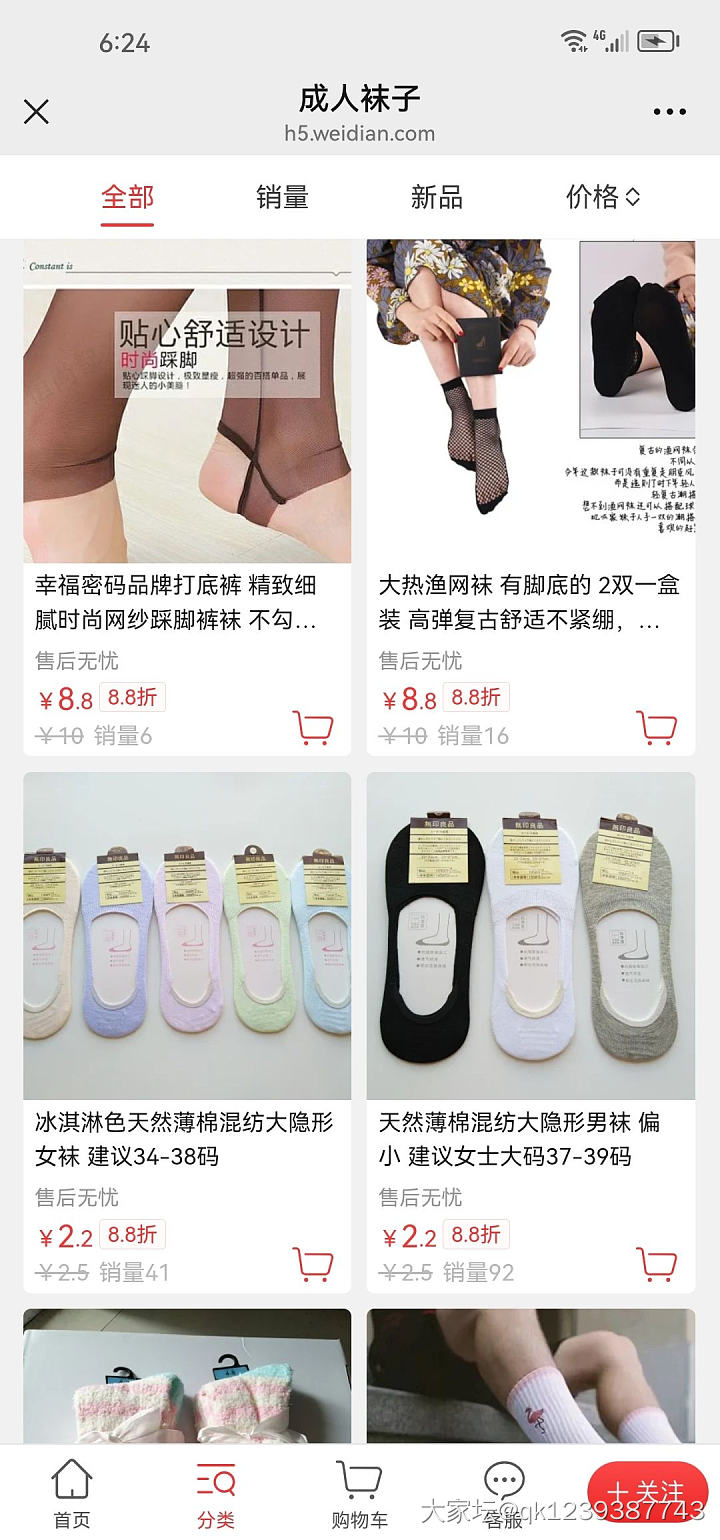Tap the cart icon under the men's invisible socks
This screenshot has width=720, height=1540.
(657, 1266)
